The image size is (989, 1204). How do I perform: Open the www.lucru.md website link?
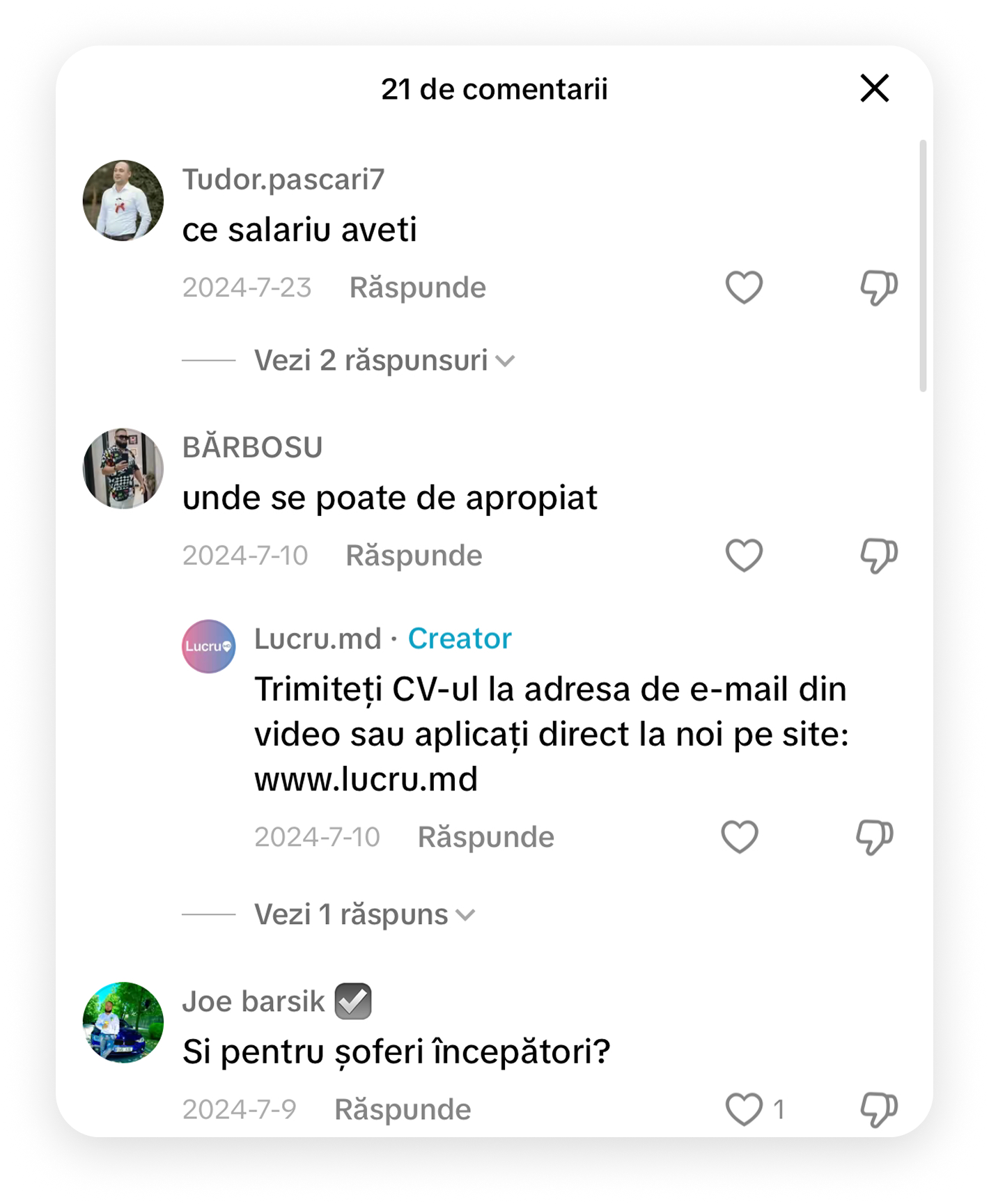(x=366, y=779)
